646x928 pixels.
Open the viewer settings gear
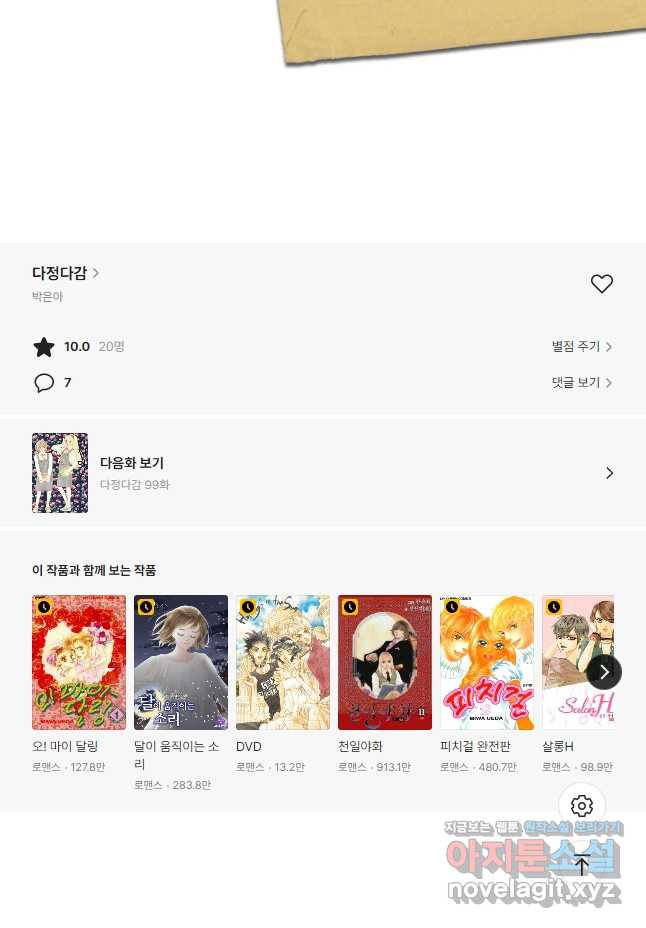pos(582,806)
